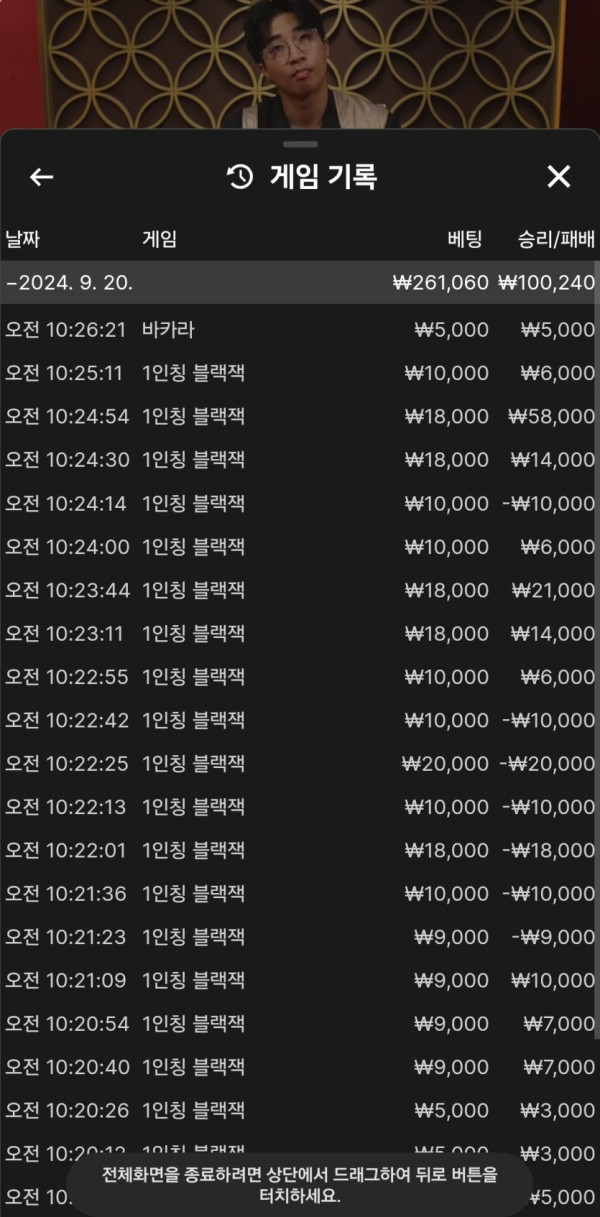This screenshot has width=600, height=1217.
Task: Open the 10:24:14 blackjack round details
Action: coord(298,503)
